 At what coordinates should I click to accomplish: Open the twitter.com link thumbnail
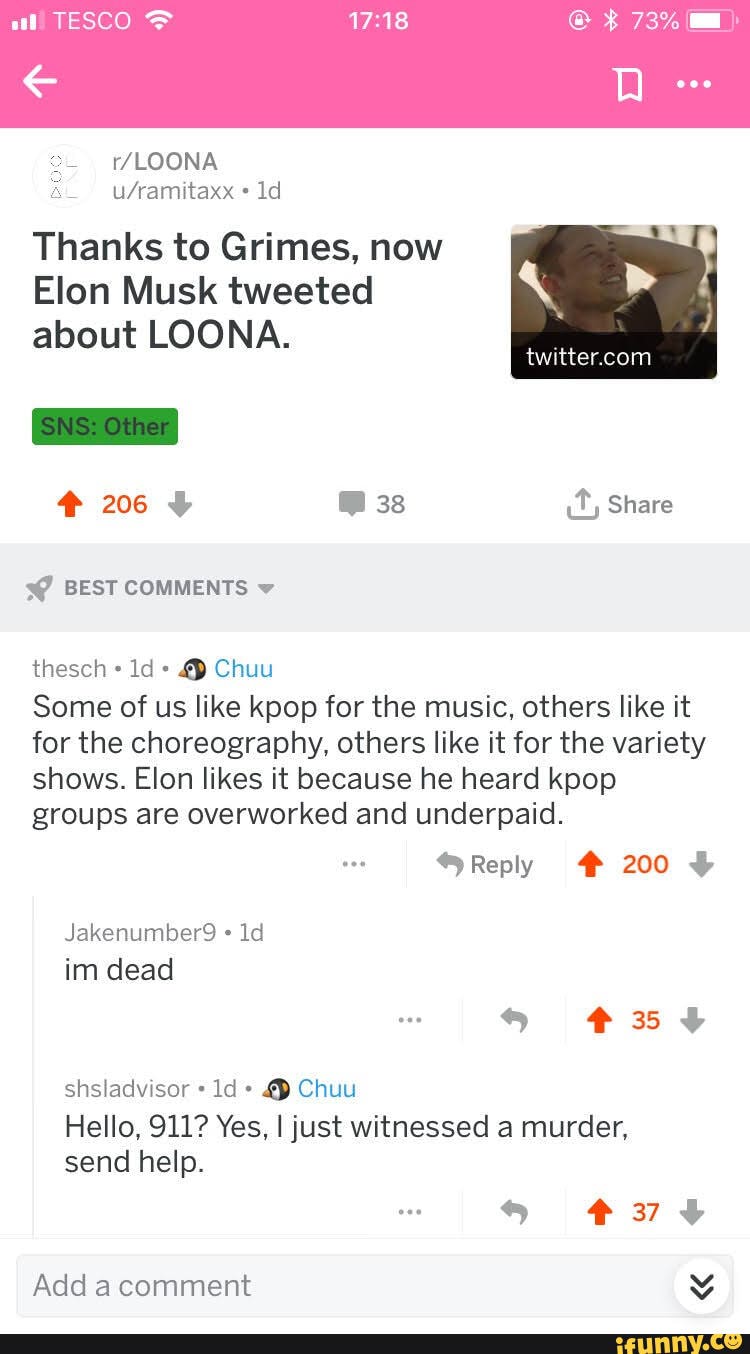click(613, 300)
